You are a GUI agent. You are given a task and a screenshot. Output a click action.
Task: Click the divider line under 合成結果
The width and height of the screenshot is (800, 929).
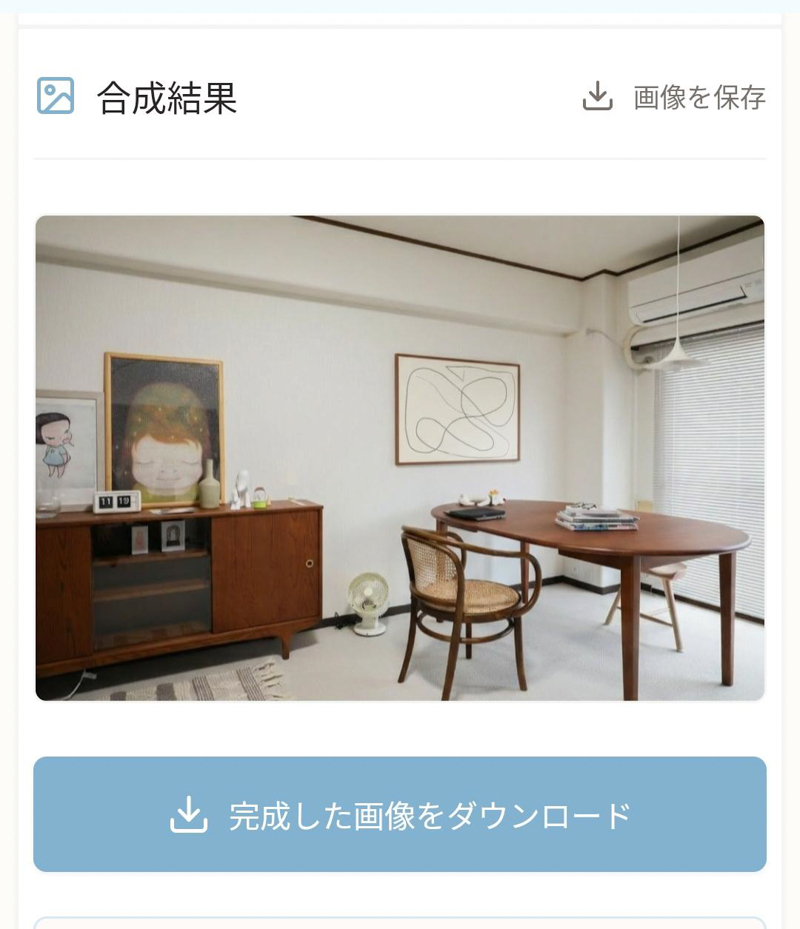400,158
